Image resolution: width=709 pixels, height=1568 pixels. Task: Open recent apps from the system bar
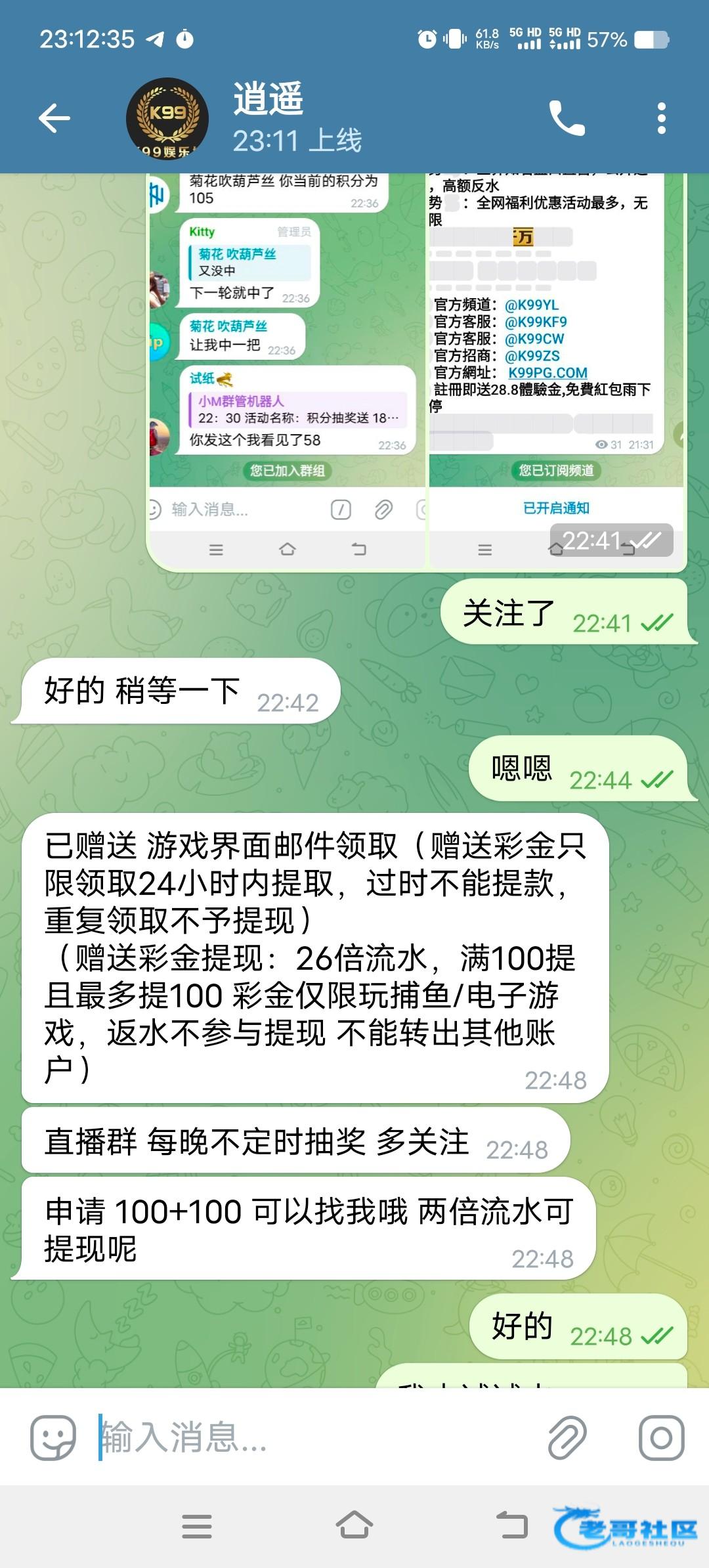(197, 1526)
